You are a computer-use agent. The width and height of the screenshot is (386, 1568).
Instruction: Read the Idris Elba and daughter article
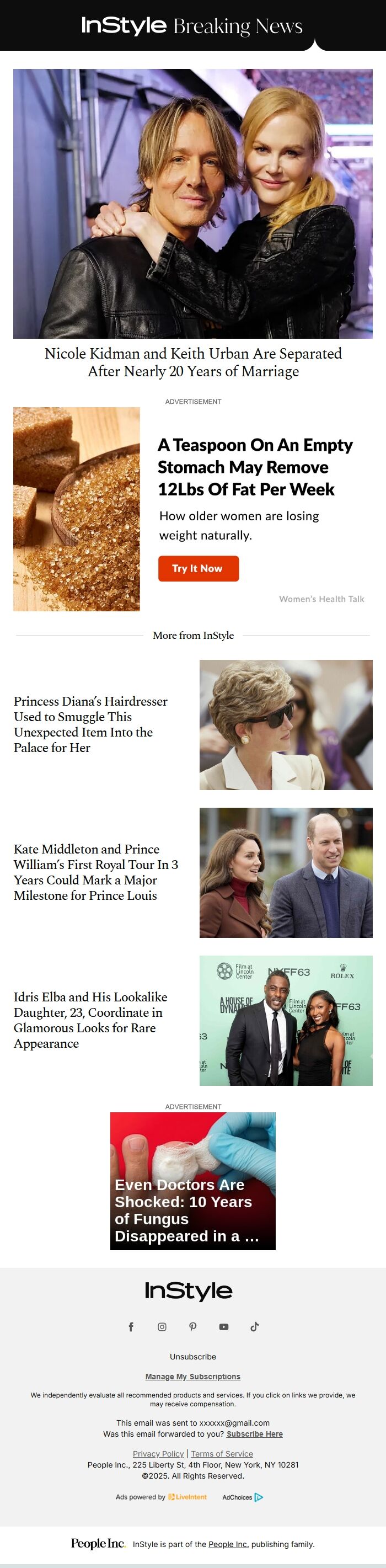(90, 1020)
